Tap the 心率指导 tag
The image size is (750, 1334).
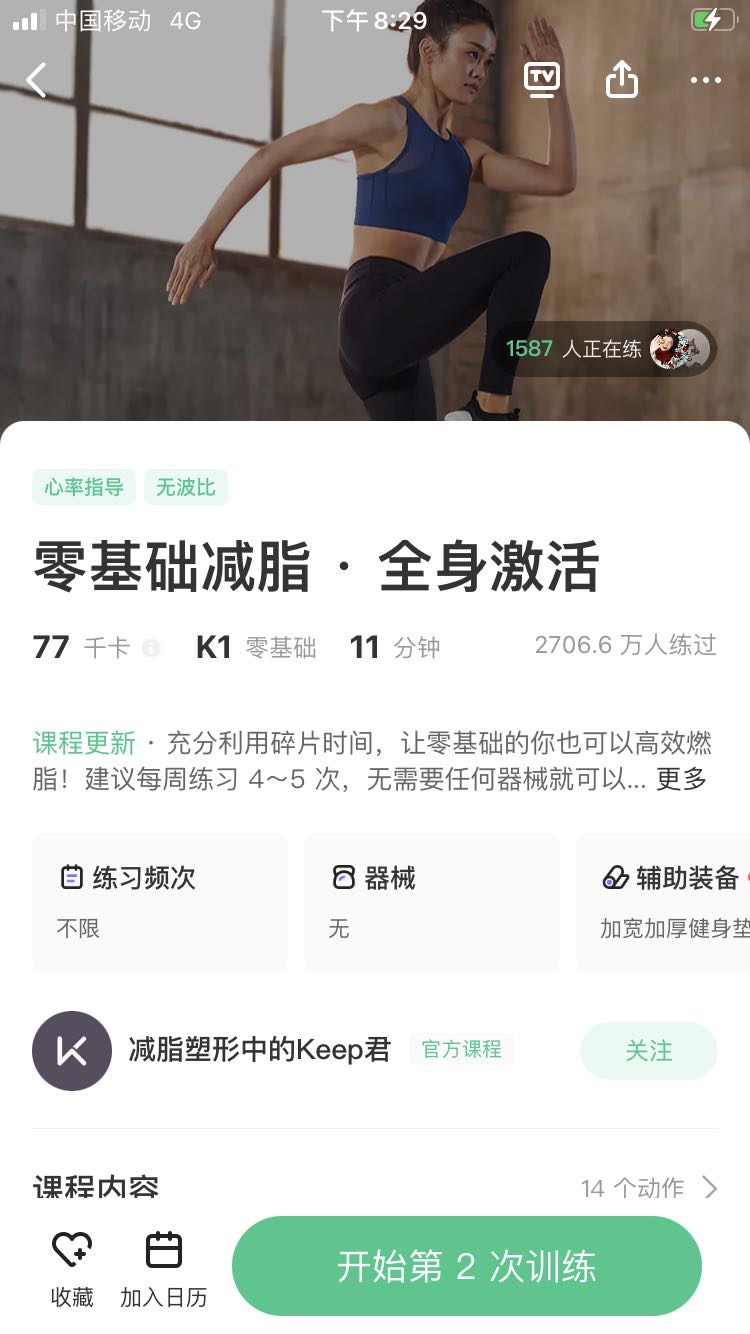click(84, 488)
